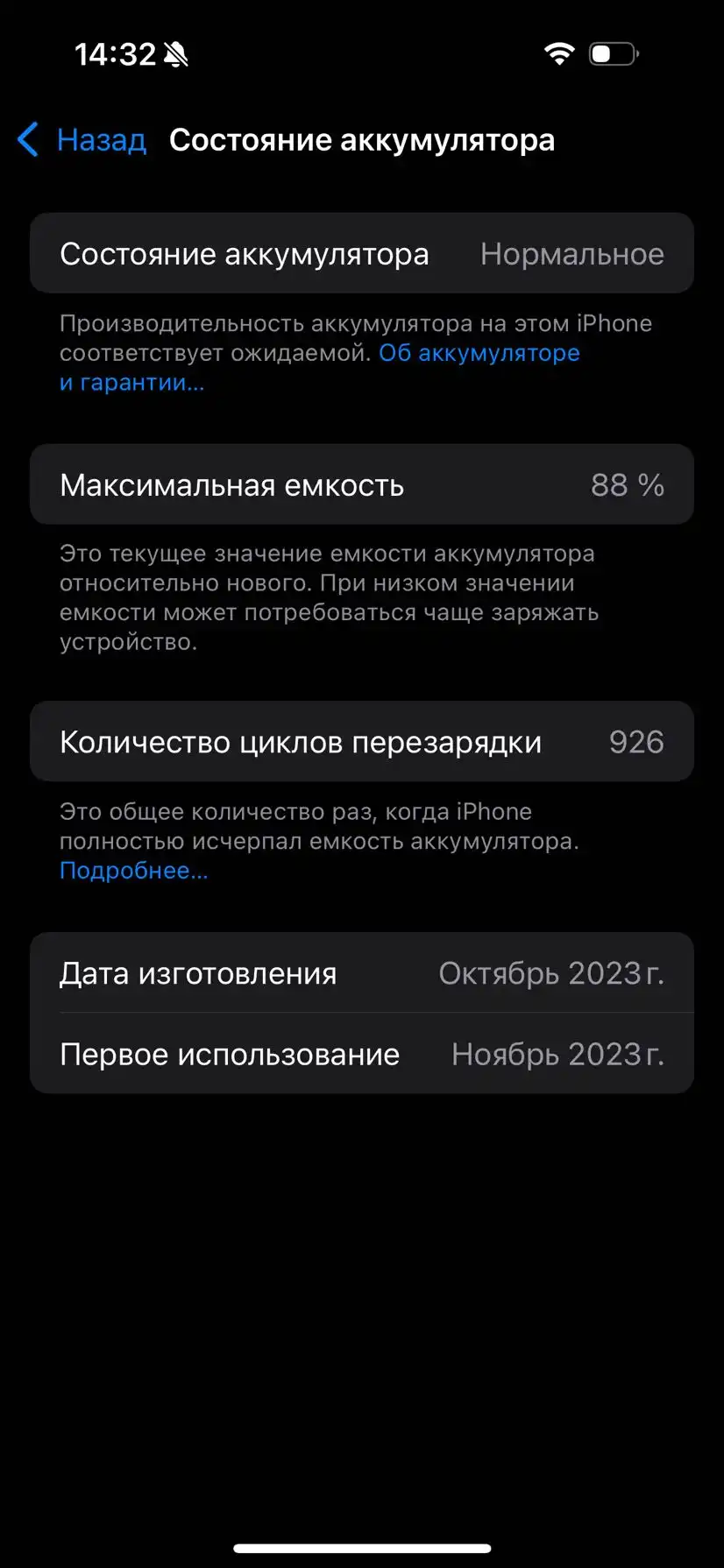Open the Подробнее link about charge cycles
Screen dimensions: 724x1568
(x=133, y=871)
